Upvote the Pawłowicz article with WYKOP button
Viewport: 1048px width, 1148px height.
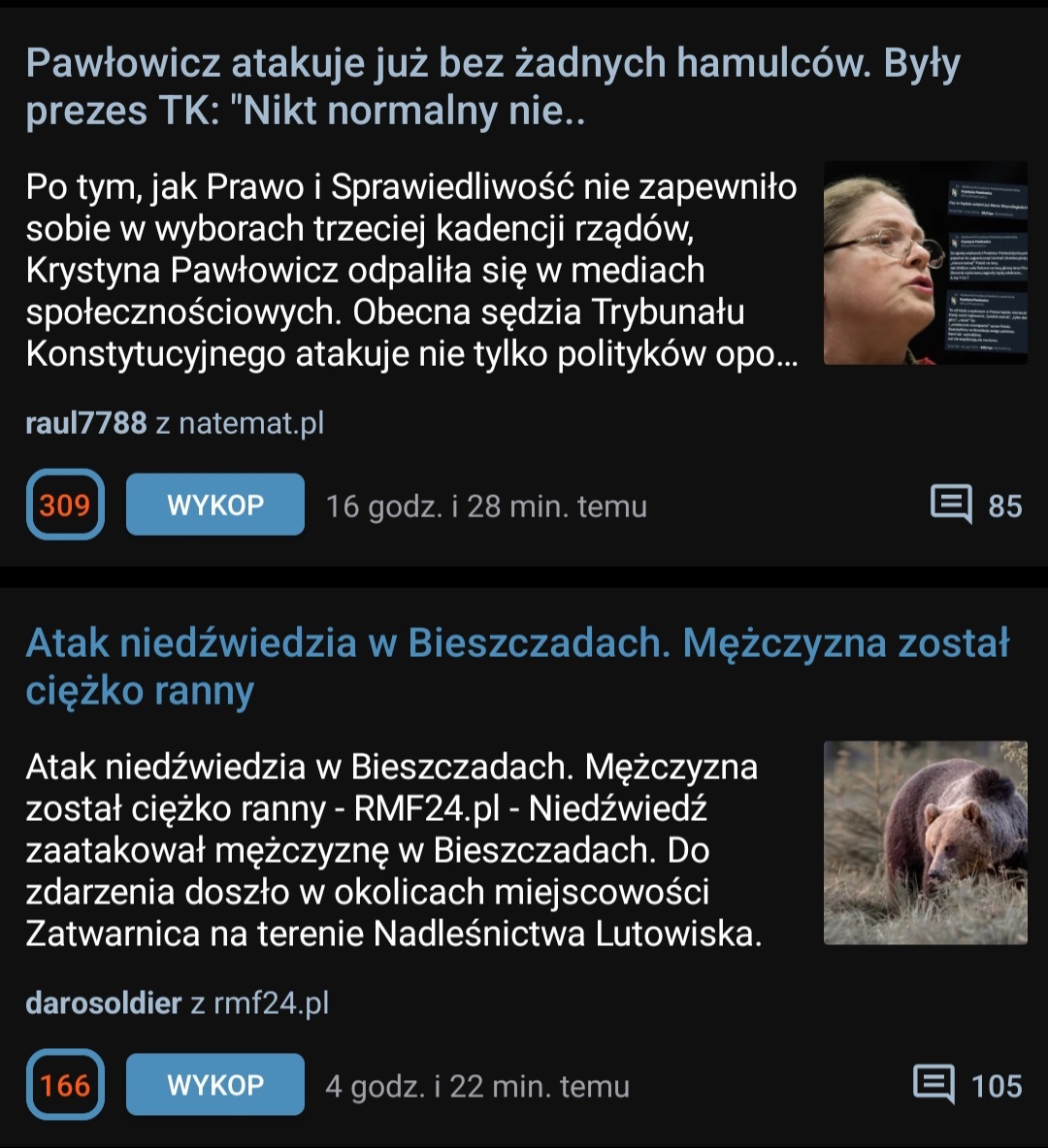(215, 505)
